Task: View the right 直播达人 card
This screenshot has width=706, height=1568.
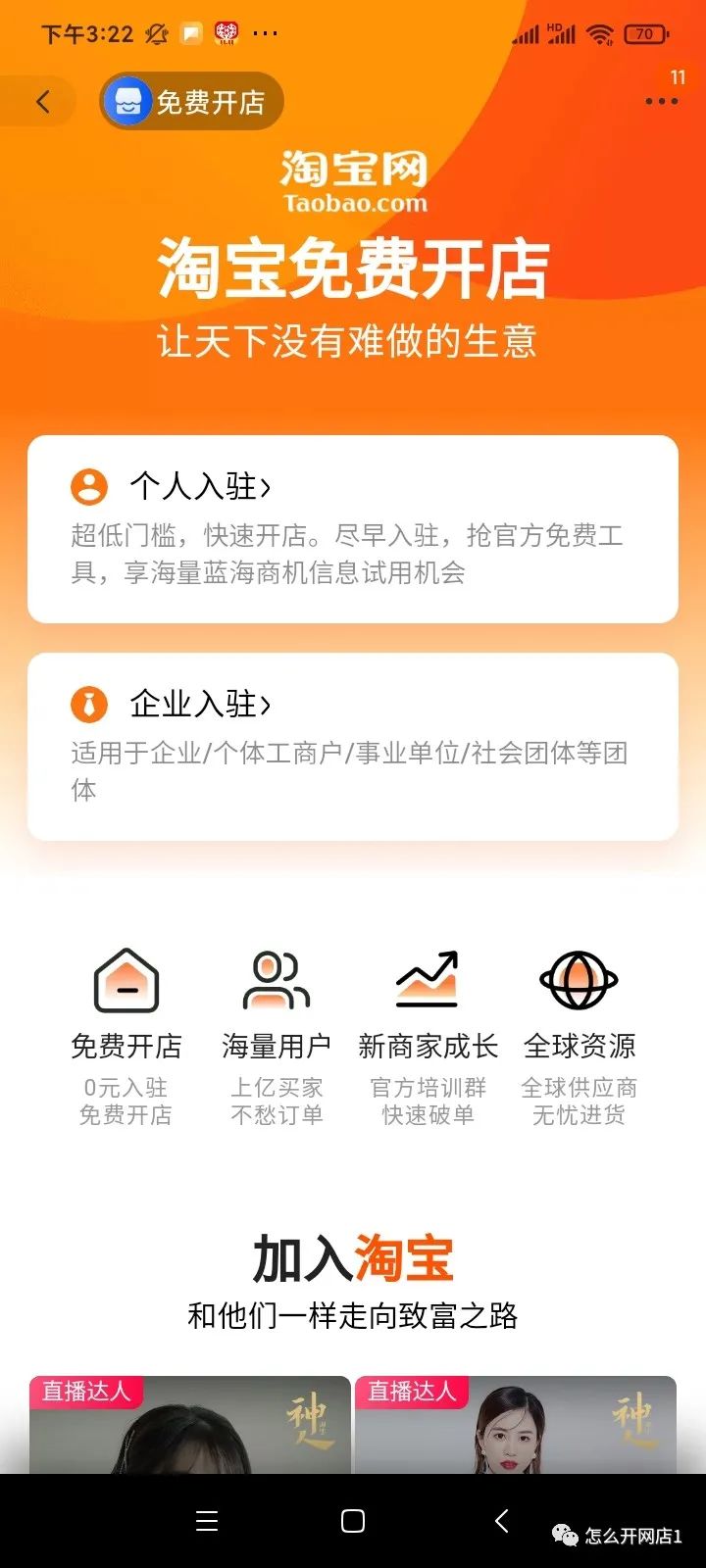Action: pyautogui.click(x=515, y=1426)
